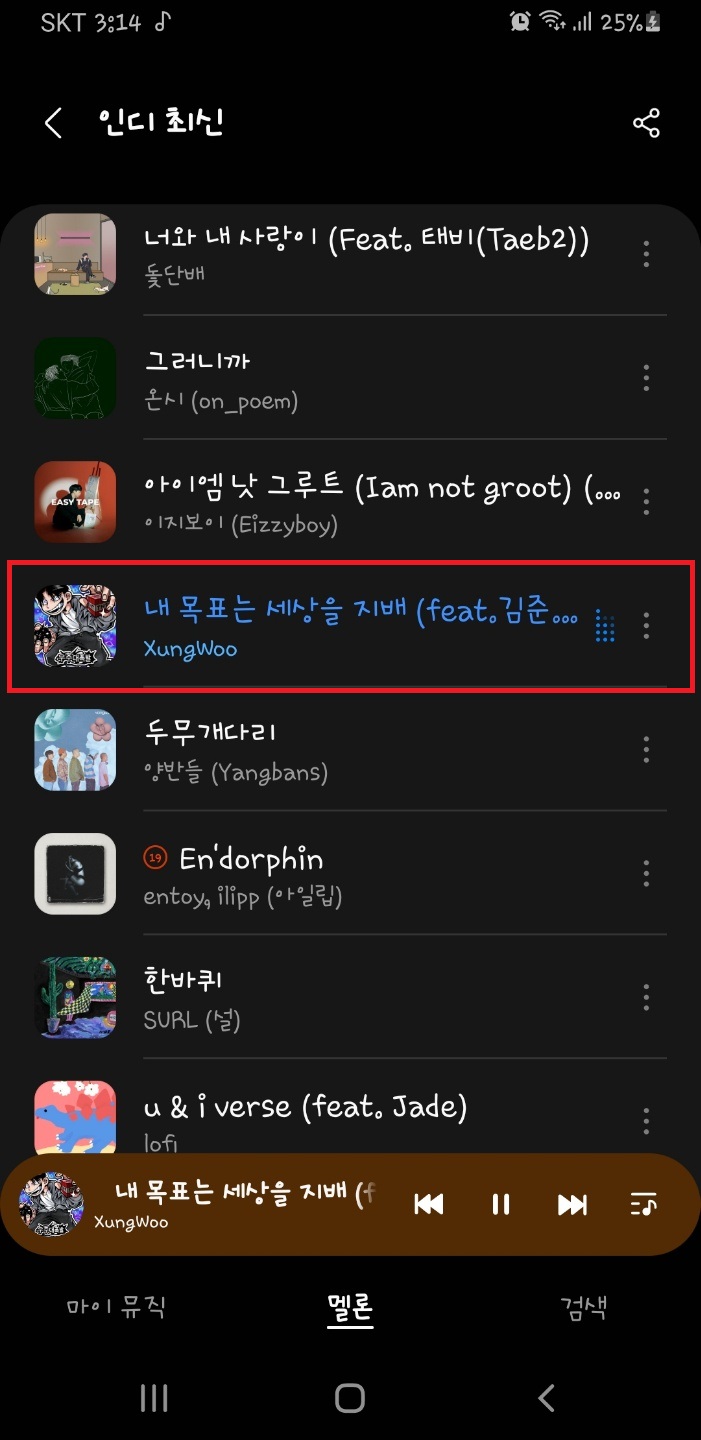This screenshot has width=701, height=1440.
Task: Open more options for 그러니까
Action: [646, 378]
